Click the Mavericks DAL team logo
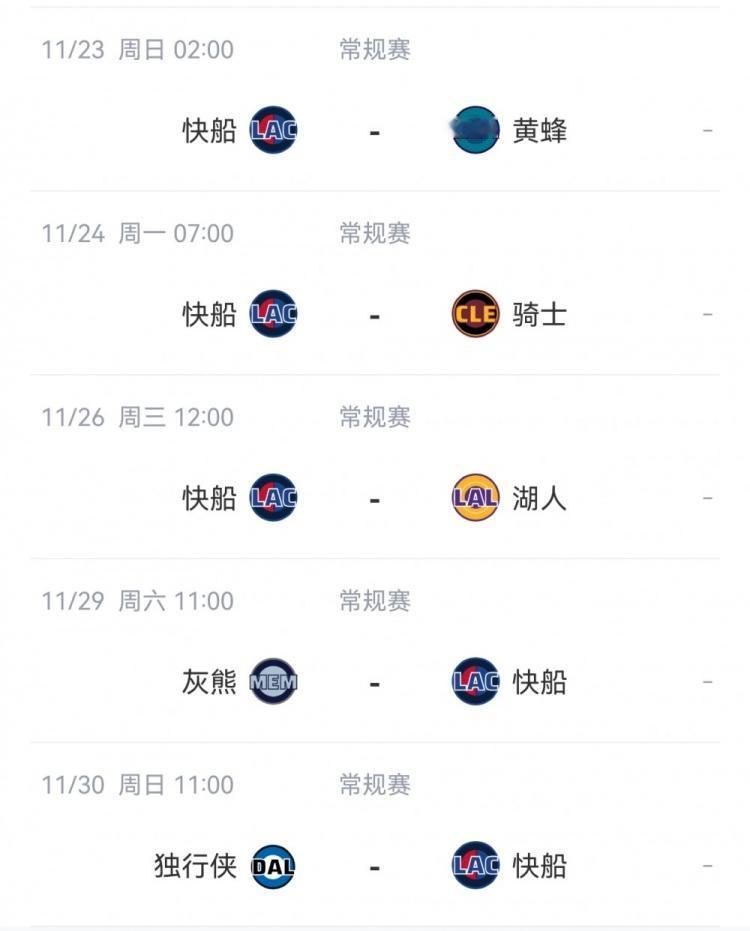750x931 pixels. (x=272, y=864)
